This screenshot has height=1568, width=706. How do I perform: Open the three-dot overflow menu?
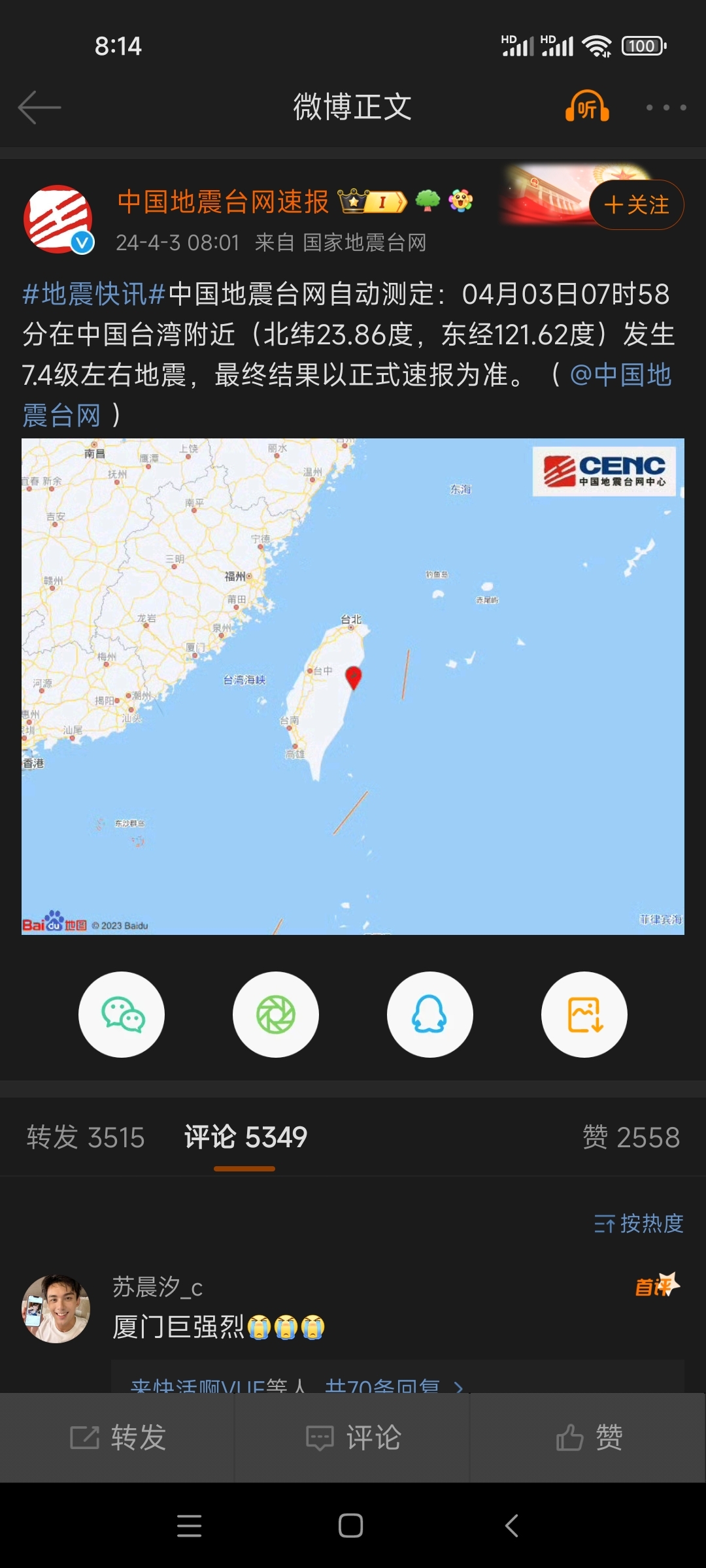click(665, 108)
